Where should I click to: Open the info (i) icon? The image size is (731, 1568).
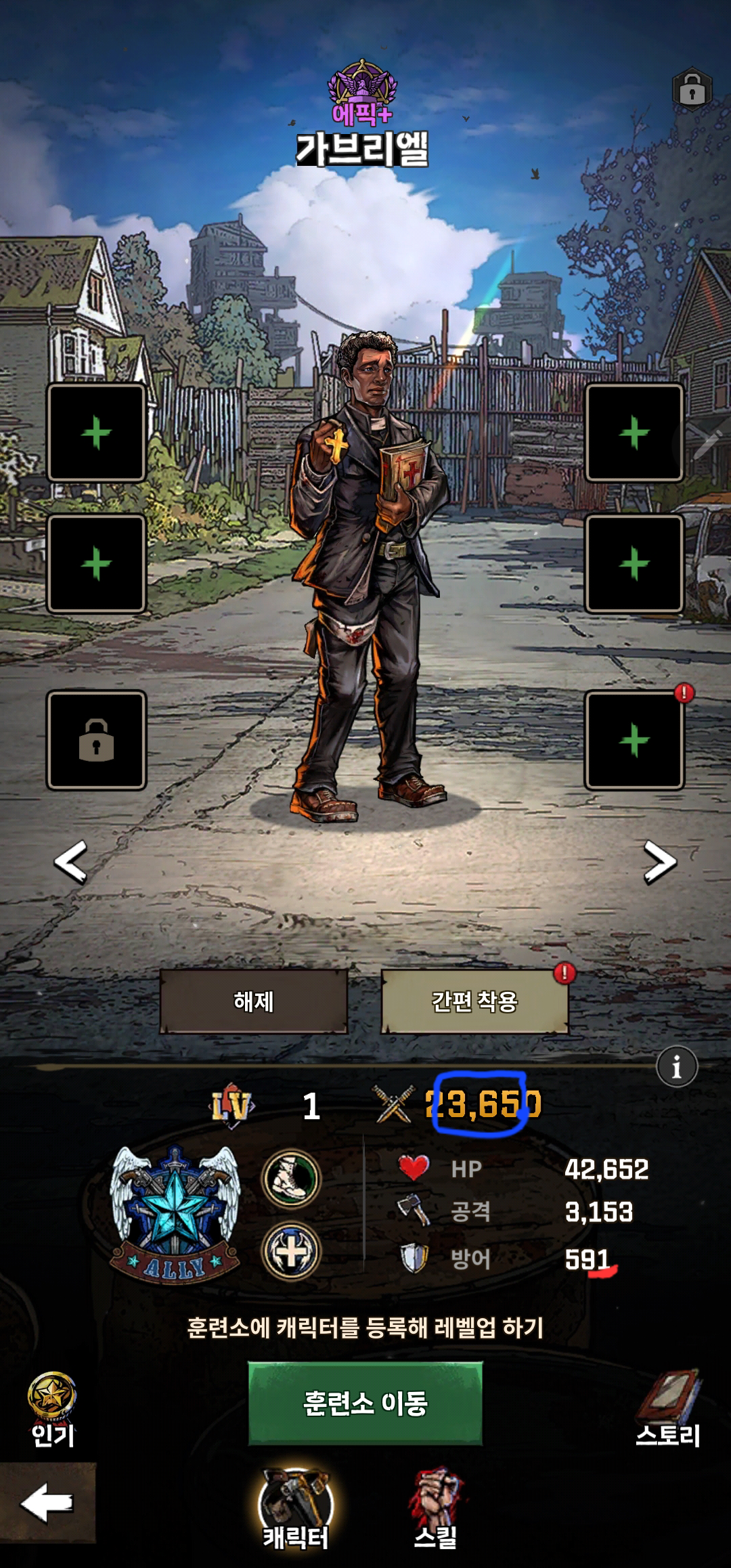pos(676,1066)
